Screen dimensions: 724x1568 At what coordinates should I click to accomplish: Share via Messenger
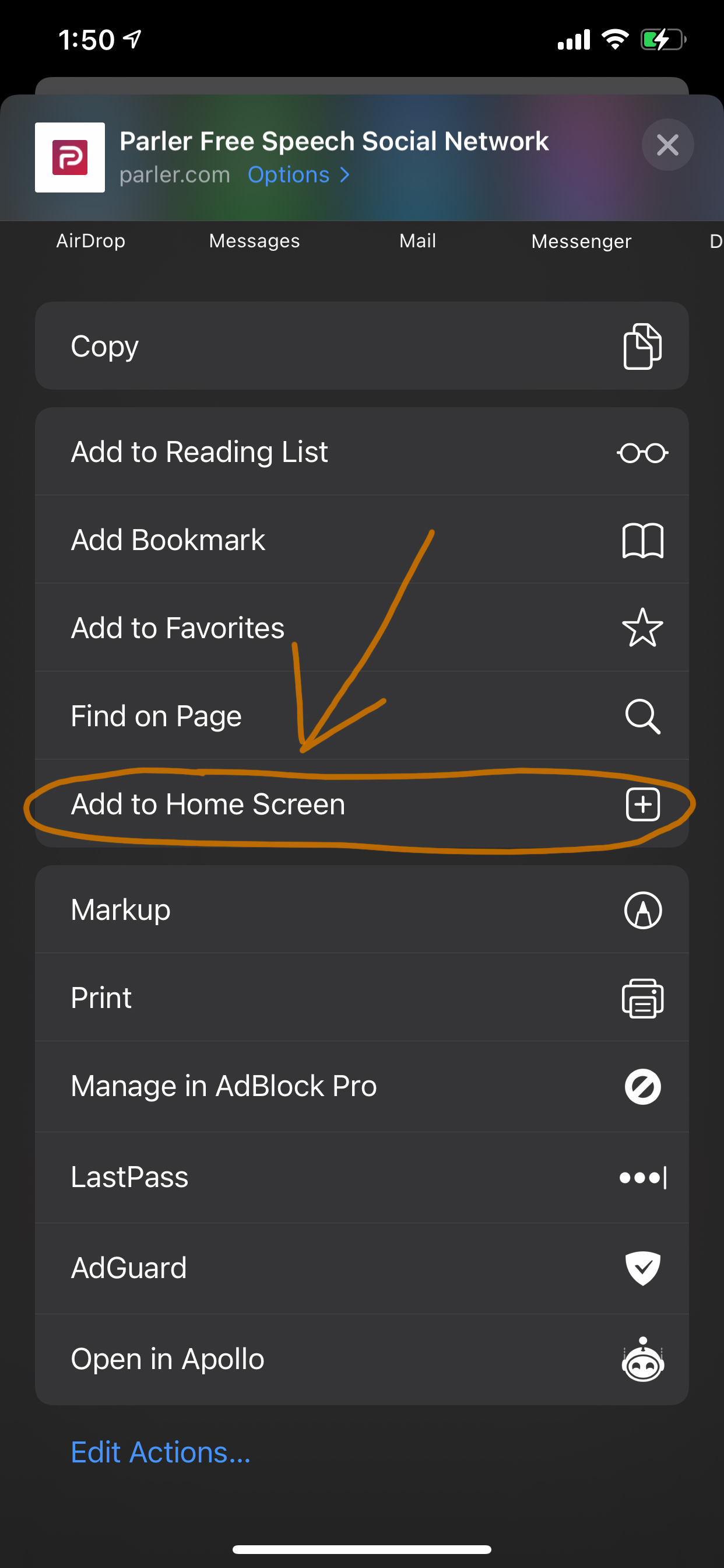pos(581,241)
